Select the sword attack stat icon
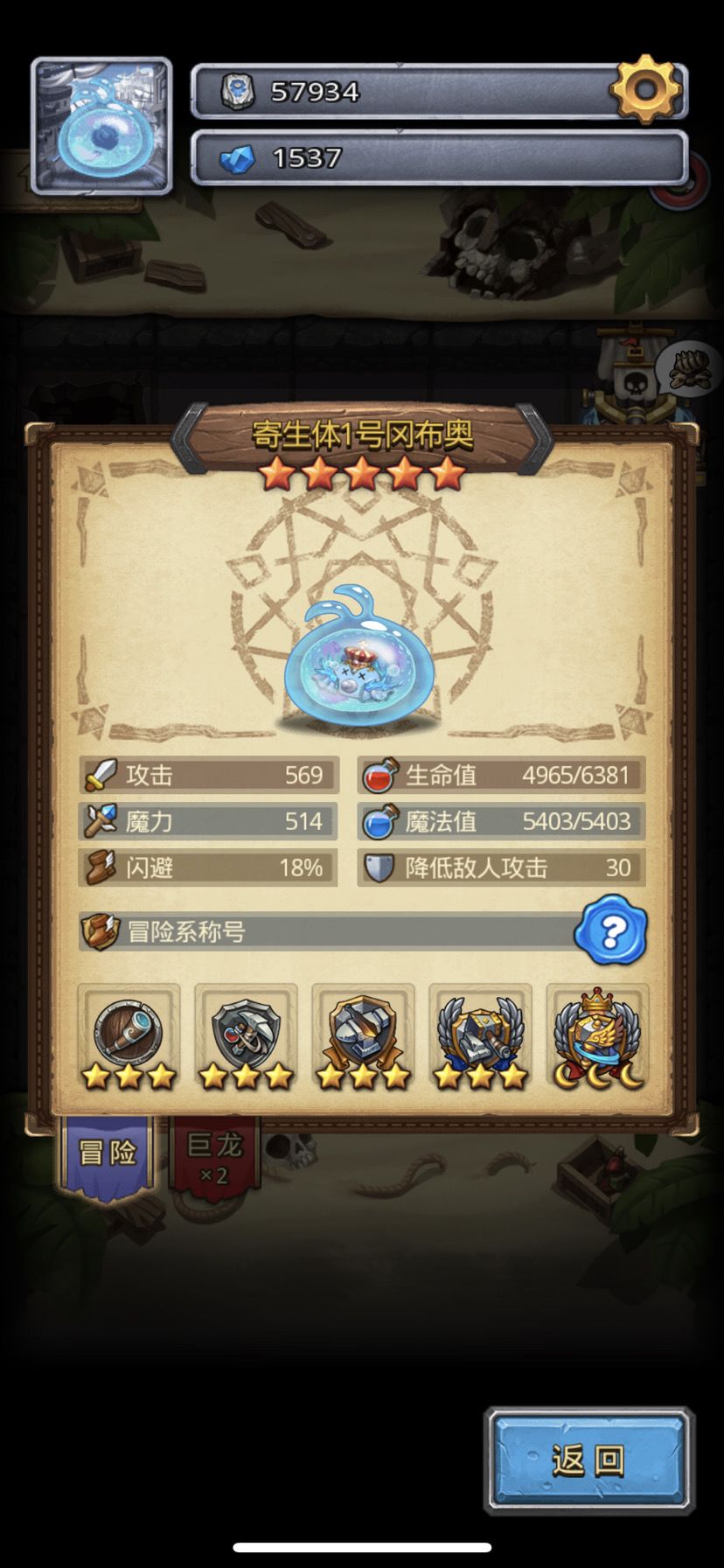Screen dimensions: 724x1568 [101, 775]
